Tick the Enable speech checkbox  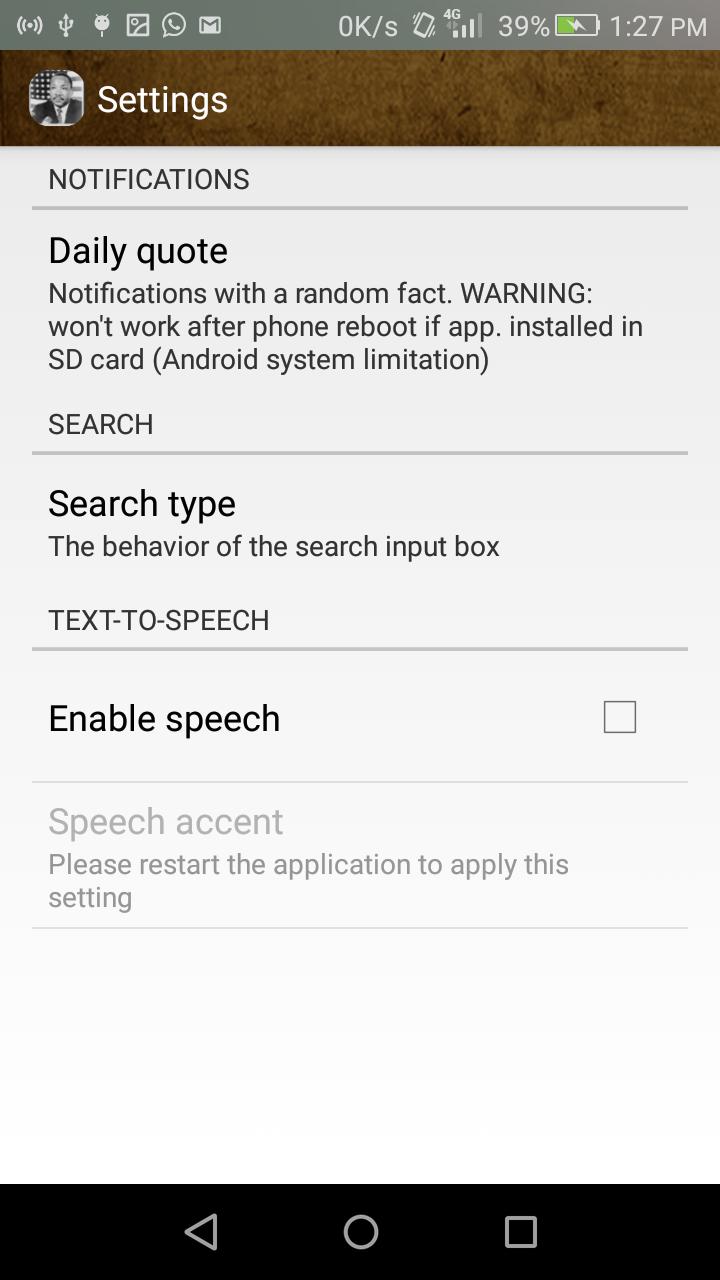coord(619,717)
